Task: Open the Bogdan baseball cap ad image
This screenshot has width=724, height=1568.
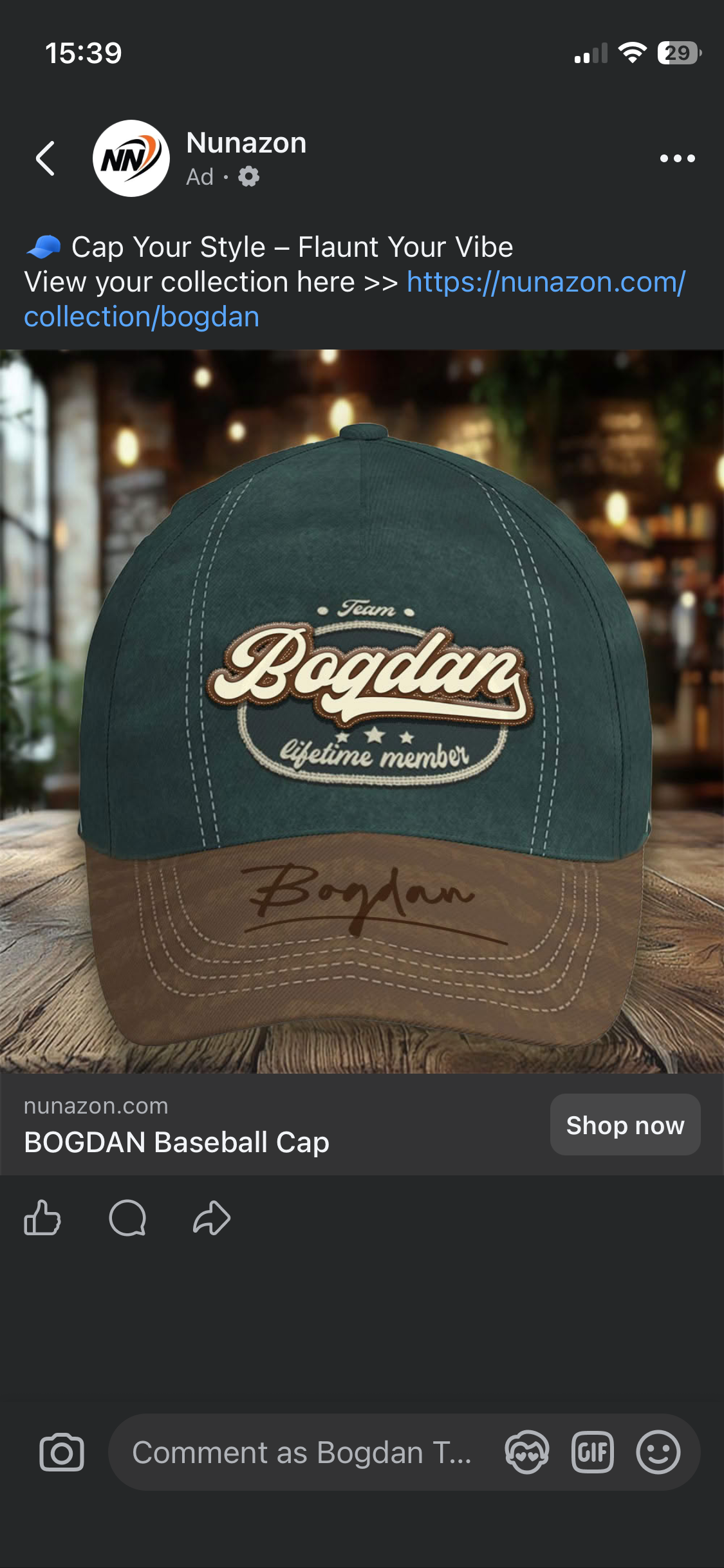Action: [362, 711]
